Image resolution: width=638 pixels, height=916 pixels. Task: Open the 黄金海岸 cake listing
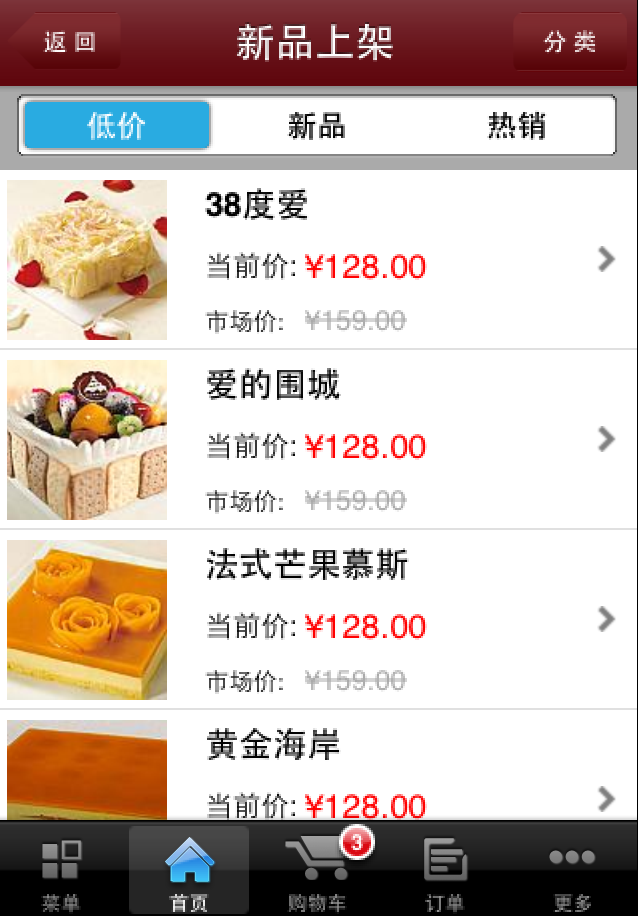pos(320,772)
